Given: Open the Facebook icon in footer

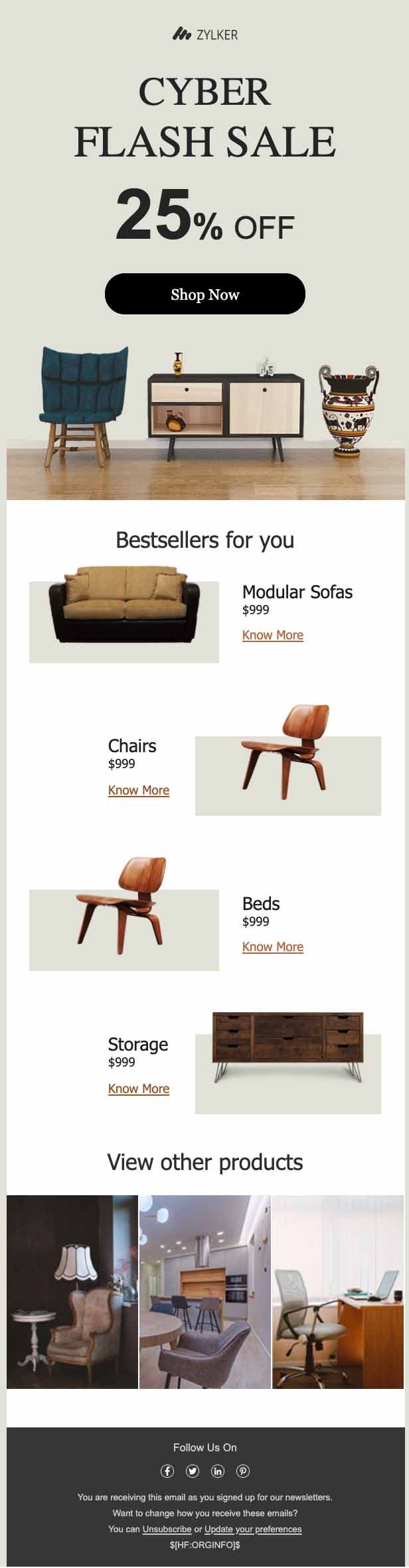Looking at the screenshot, I should pyautogui.click(x=167, y=1471).
